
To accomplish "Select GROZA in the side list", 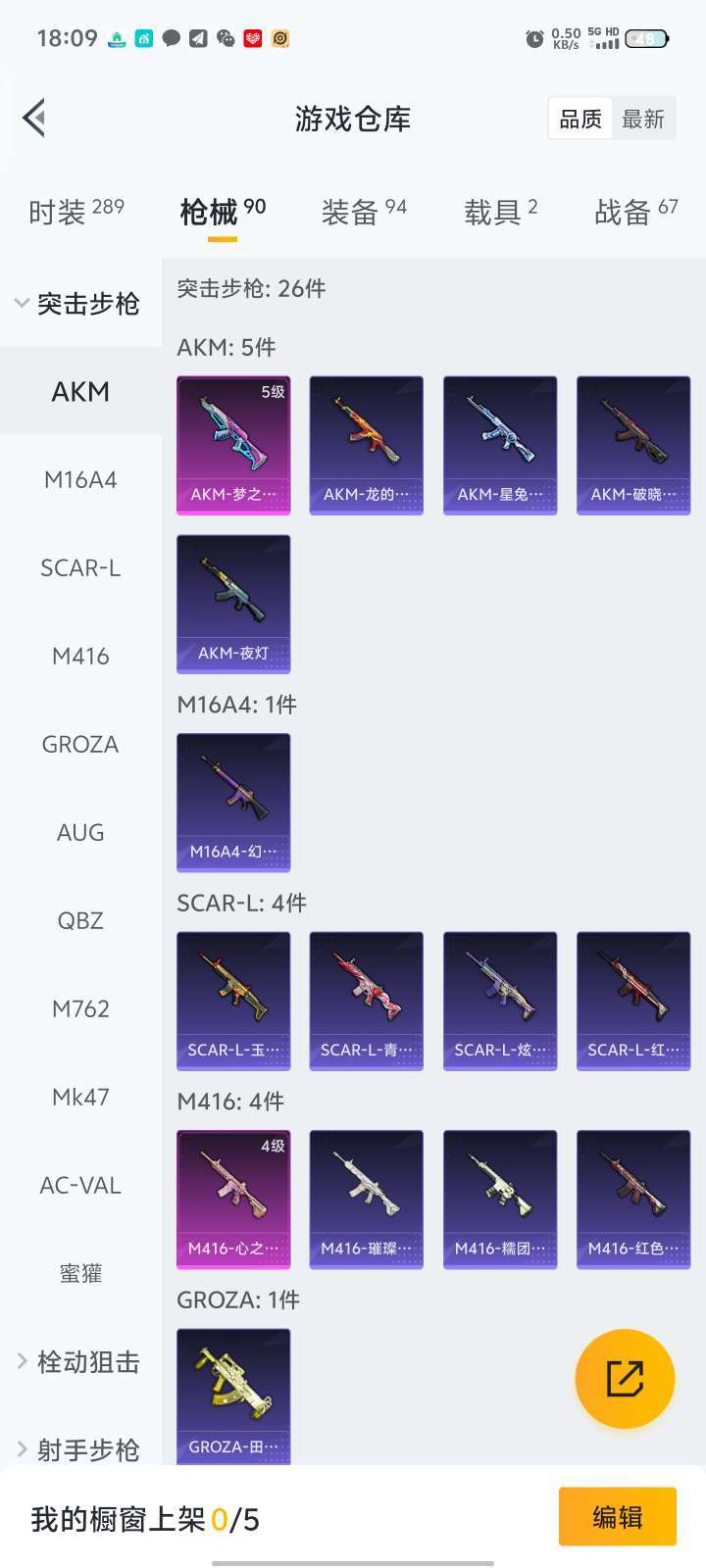I will [80, 745].
